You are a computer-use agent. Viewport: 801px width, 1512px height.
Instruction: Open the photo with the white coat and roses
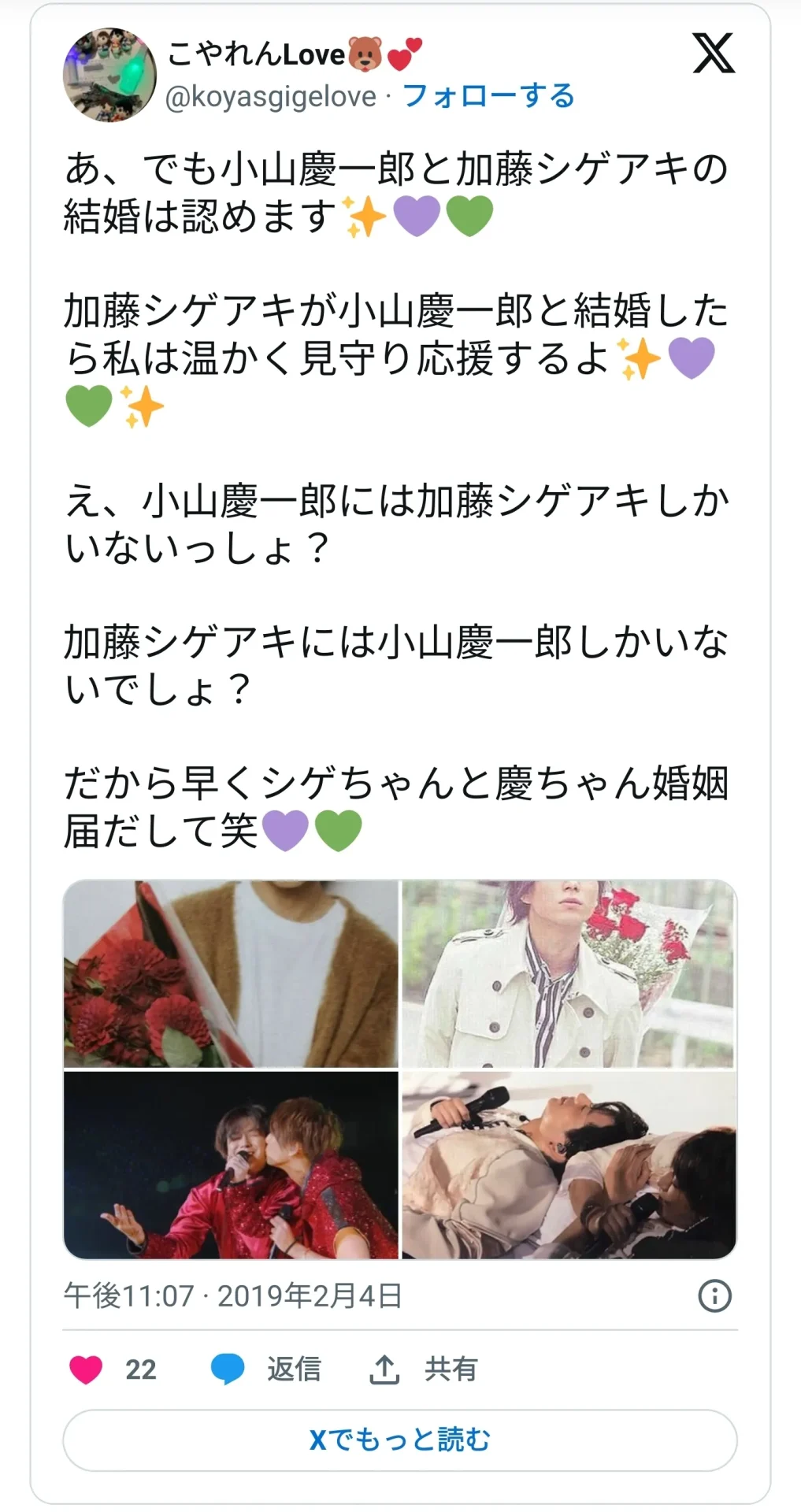pos(569,973)
